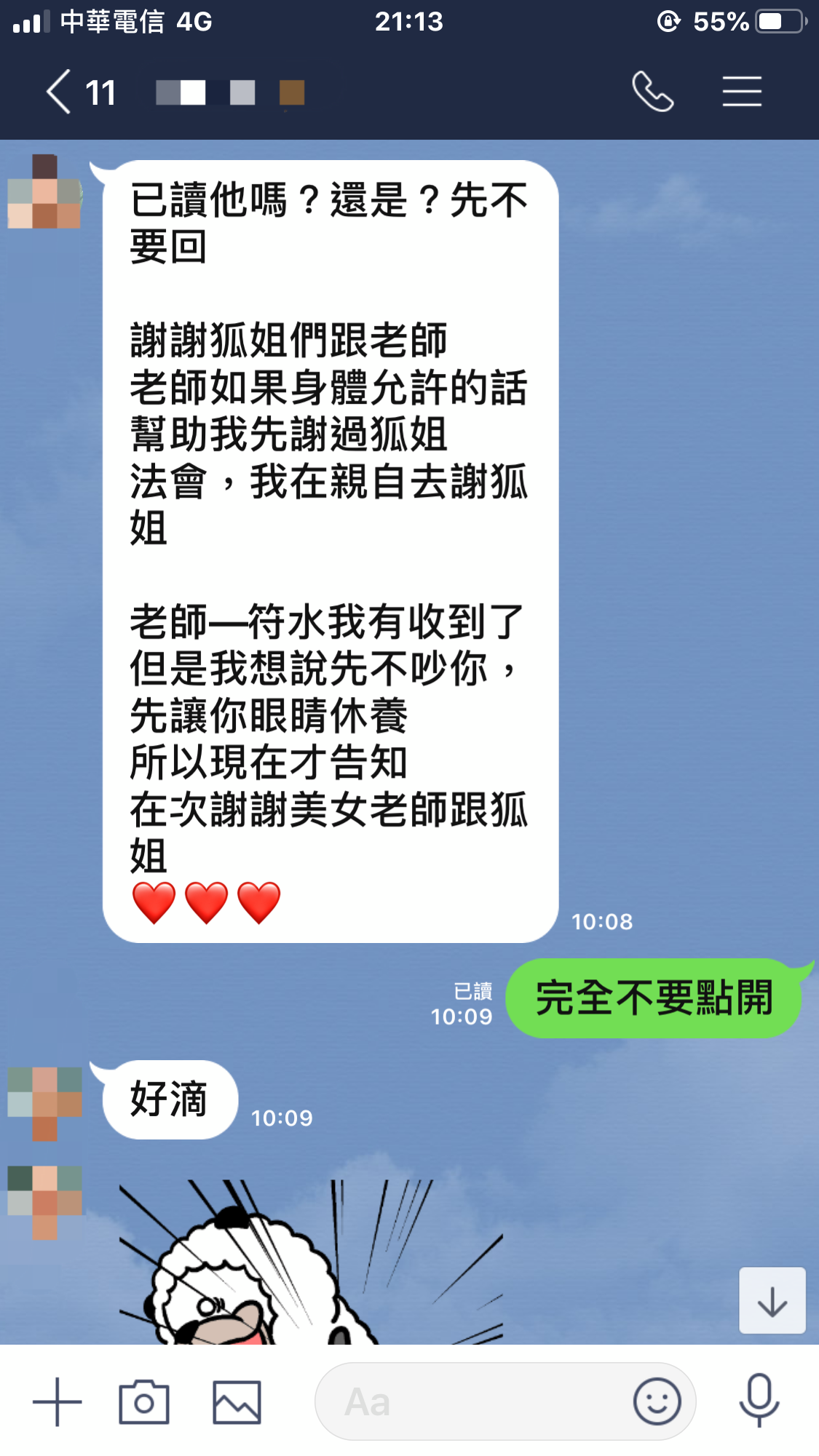This screenshot has width=819, height=1456.
Task: Focus the message input field
Action: 473,1401
